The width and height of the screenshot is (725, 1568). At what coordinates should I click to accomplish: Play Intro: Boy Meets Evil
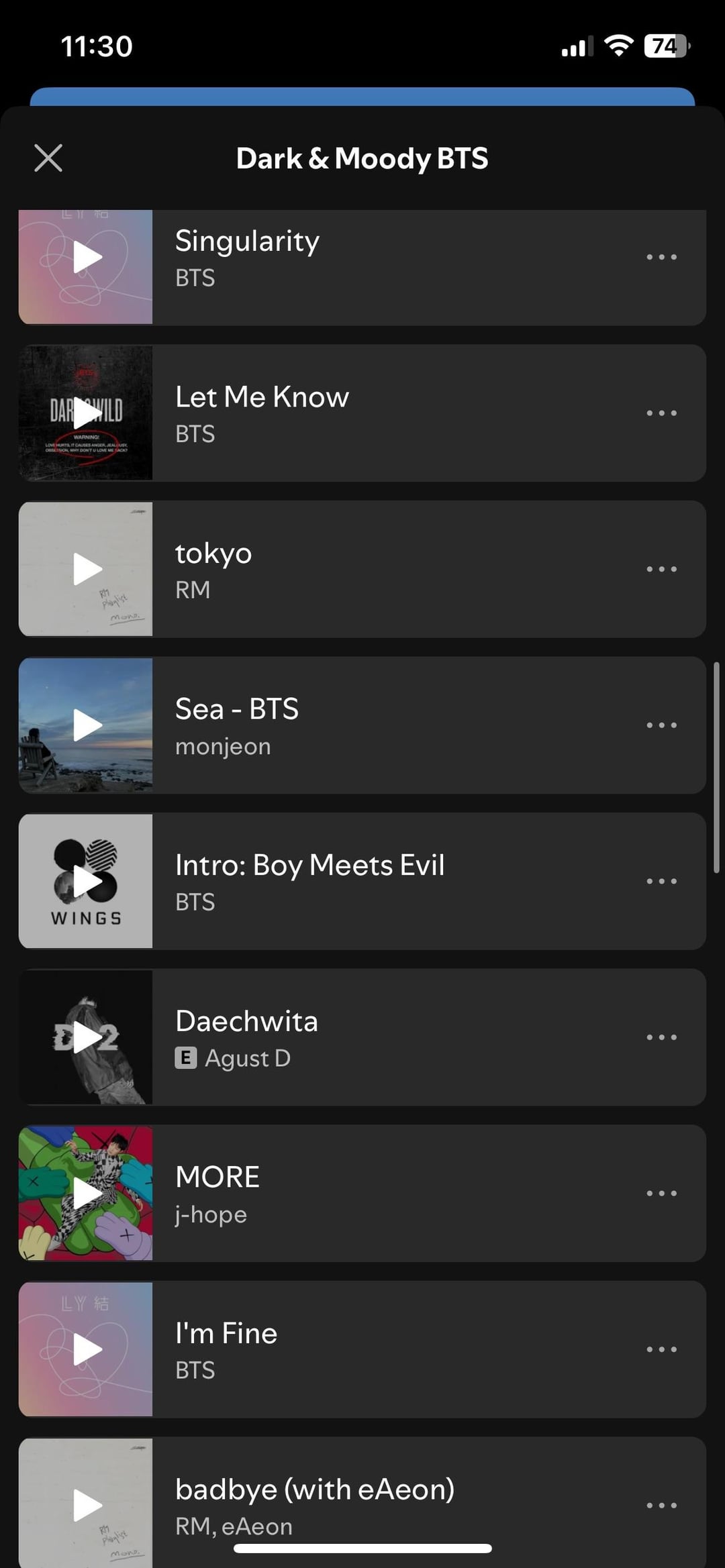click(87, 881)
